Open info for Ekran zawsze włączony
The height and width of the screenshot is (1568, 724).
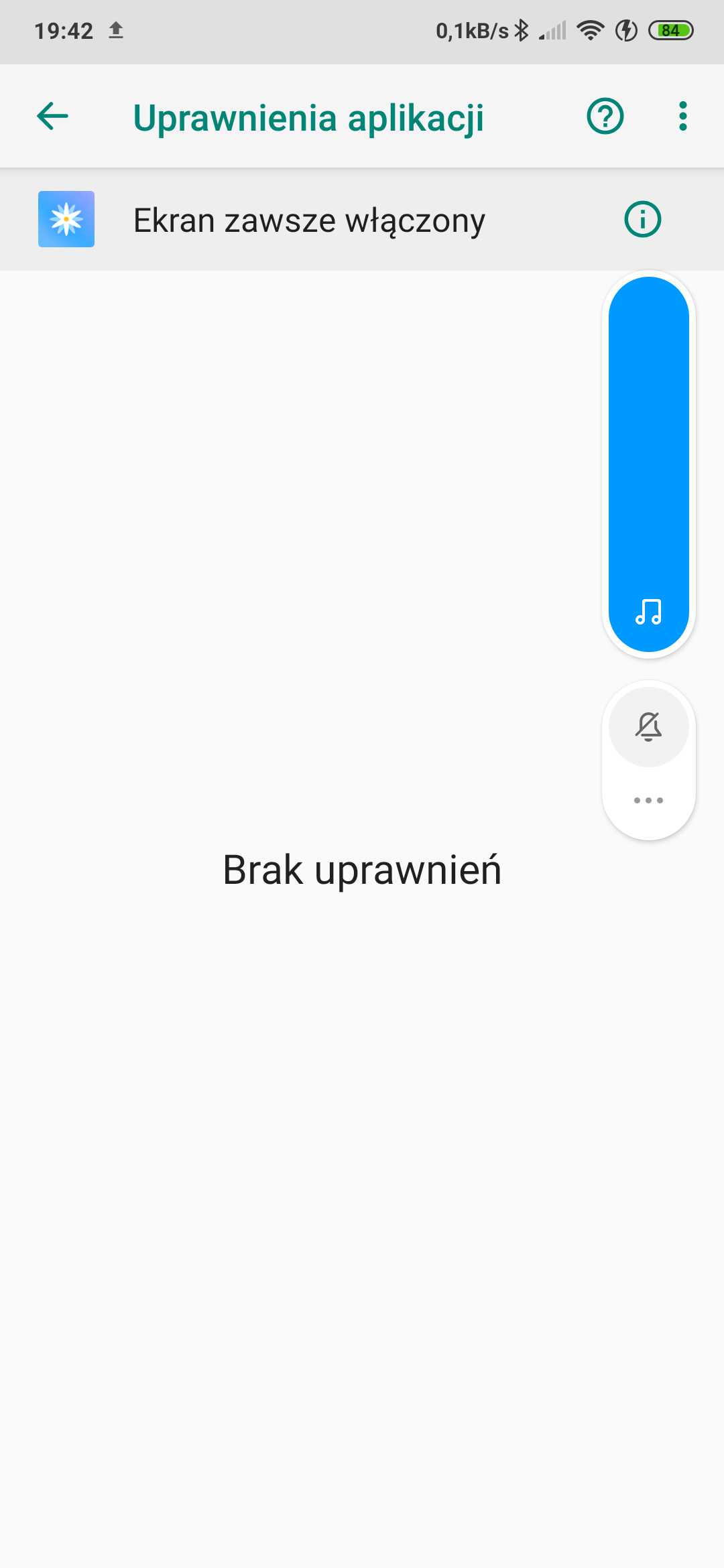[642, 220]
